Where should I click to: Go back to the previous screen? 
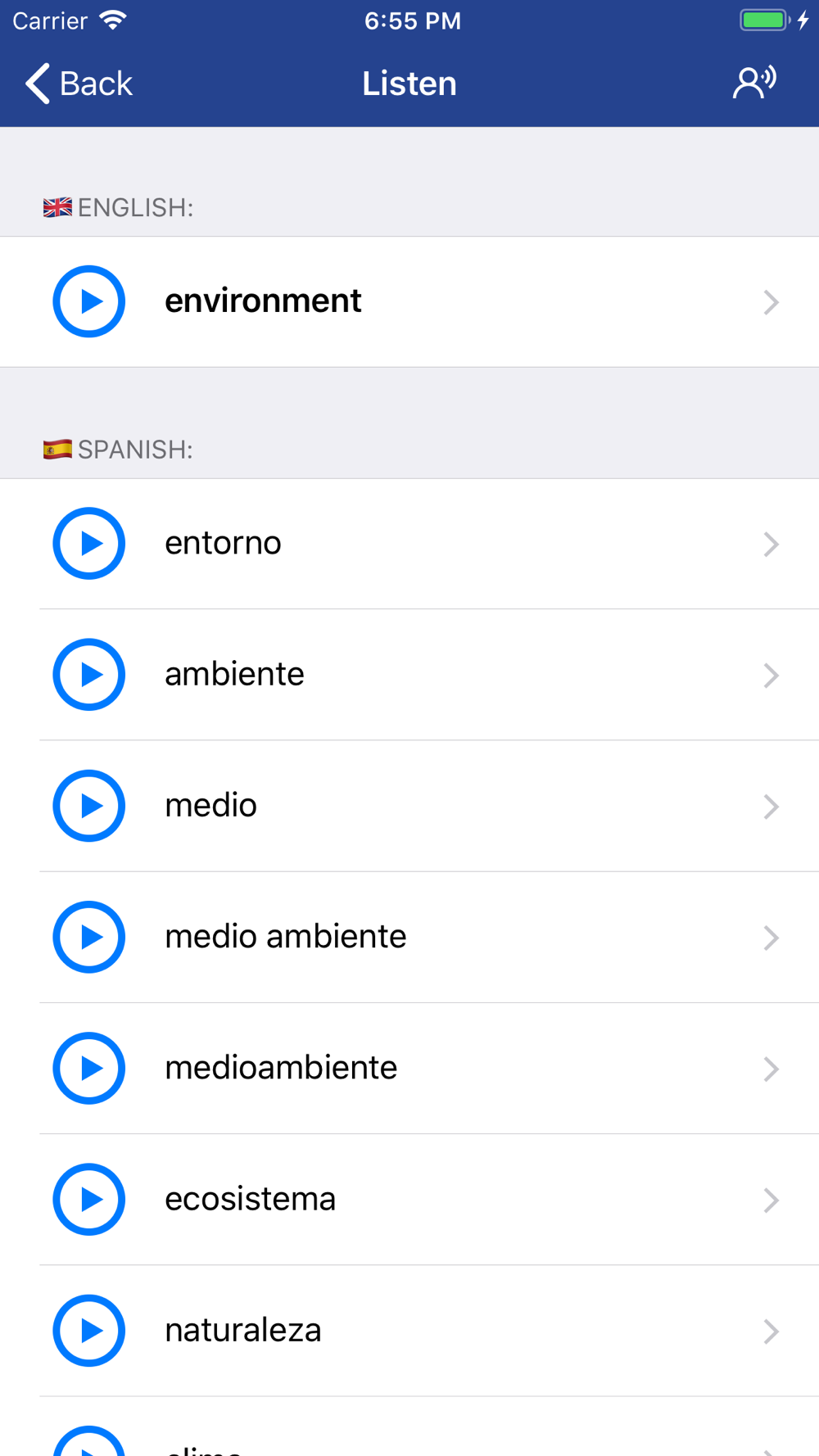coord(79,84)
